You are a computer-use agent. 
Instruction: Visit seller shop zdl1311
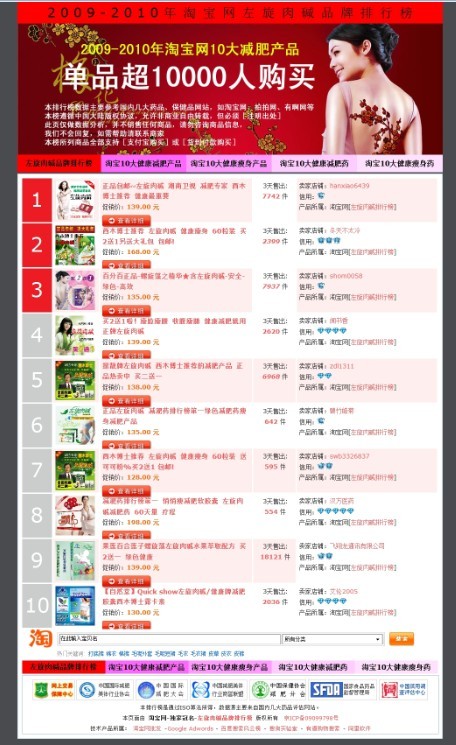click(342, 366)
